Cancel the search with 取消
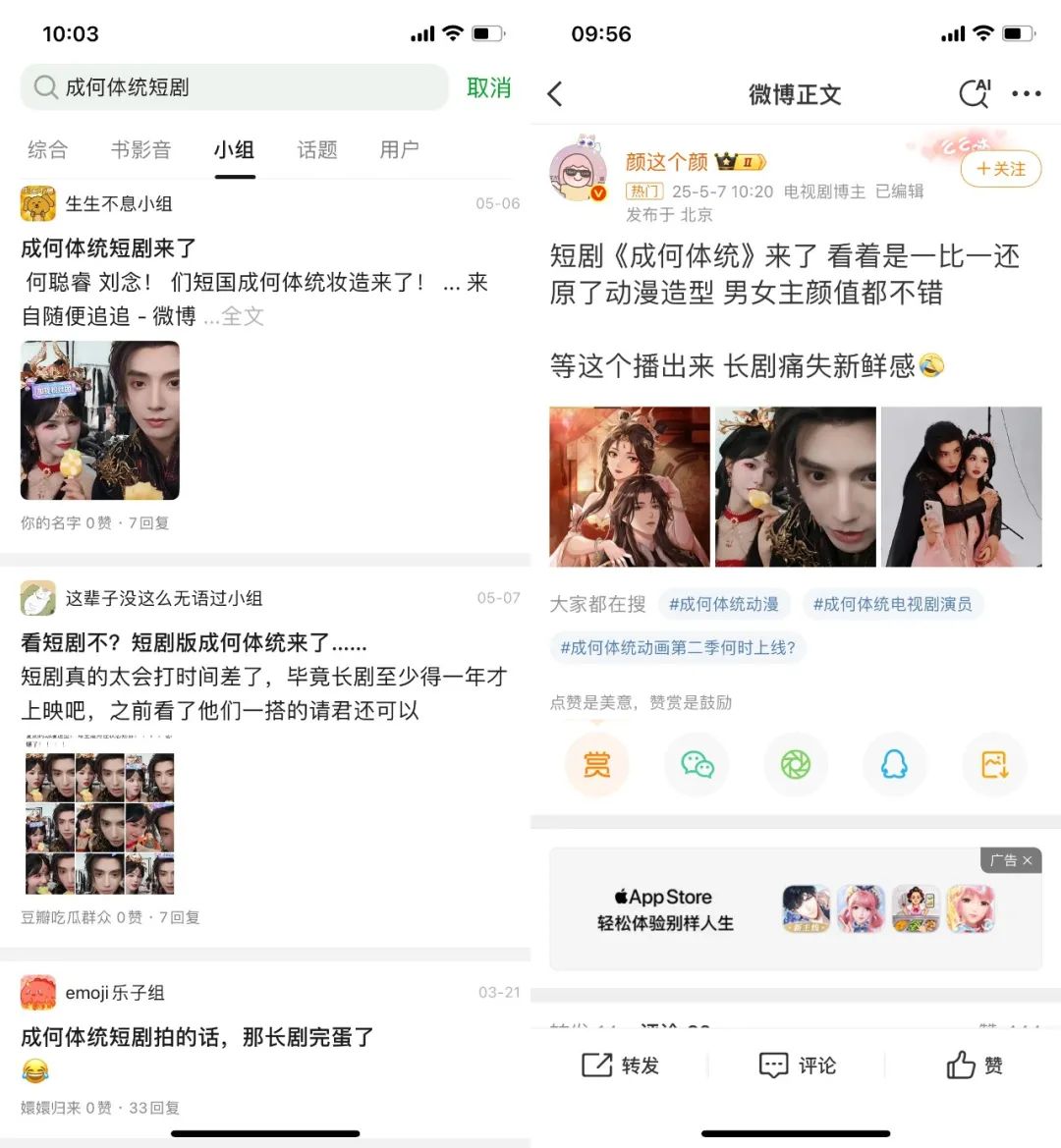The height and width of the screenshot is (1148, 1061). coord(488,87)
